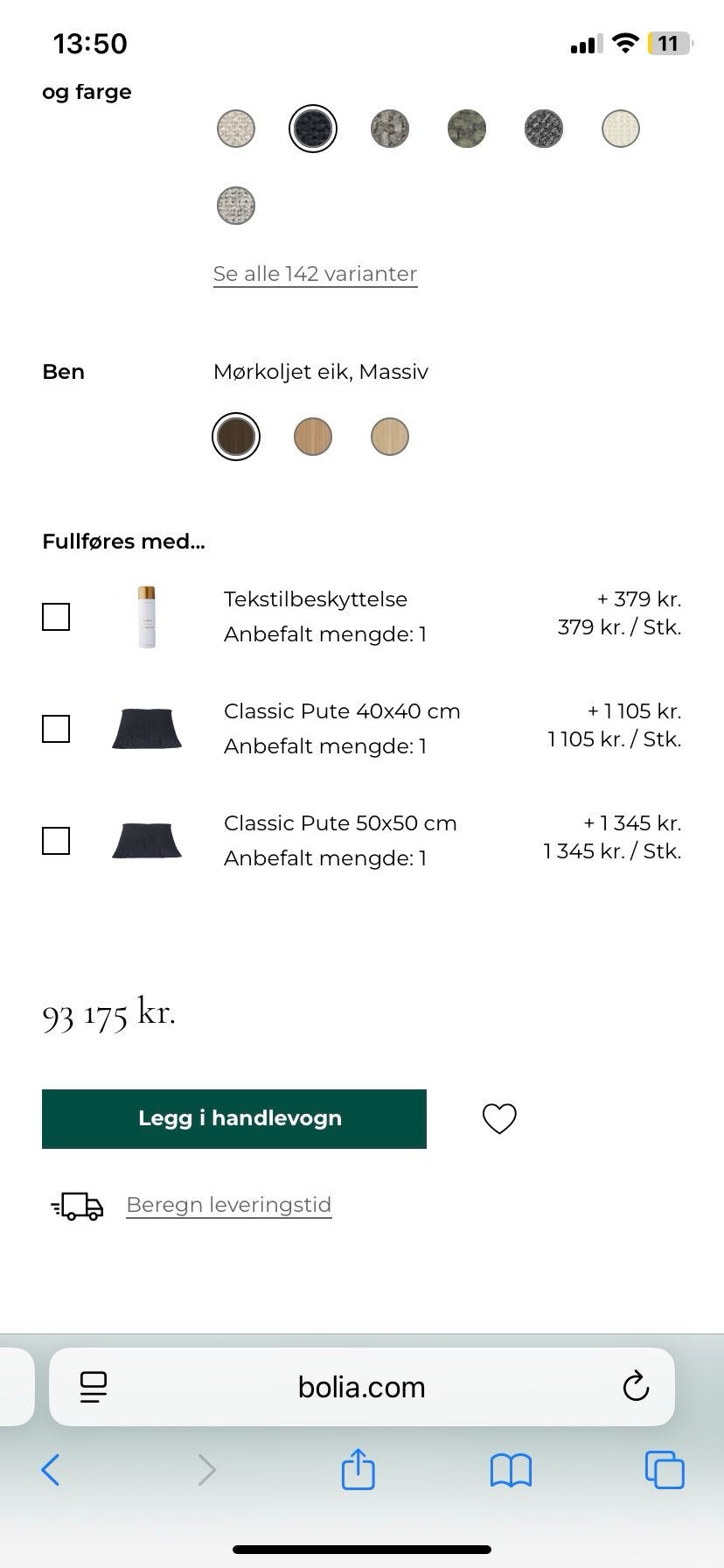Enable the Classic Pute 50x50 cm option
The width and height of the screenshot is (724, 1568).
[x=56, y=841]
